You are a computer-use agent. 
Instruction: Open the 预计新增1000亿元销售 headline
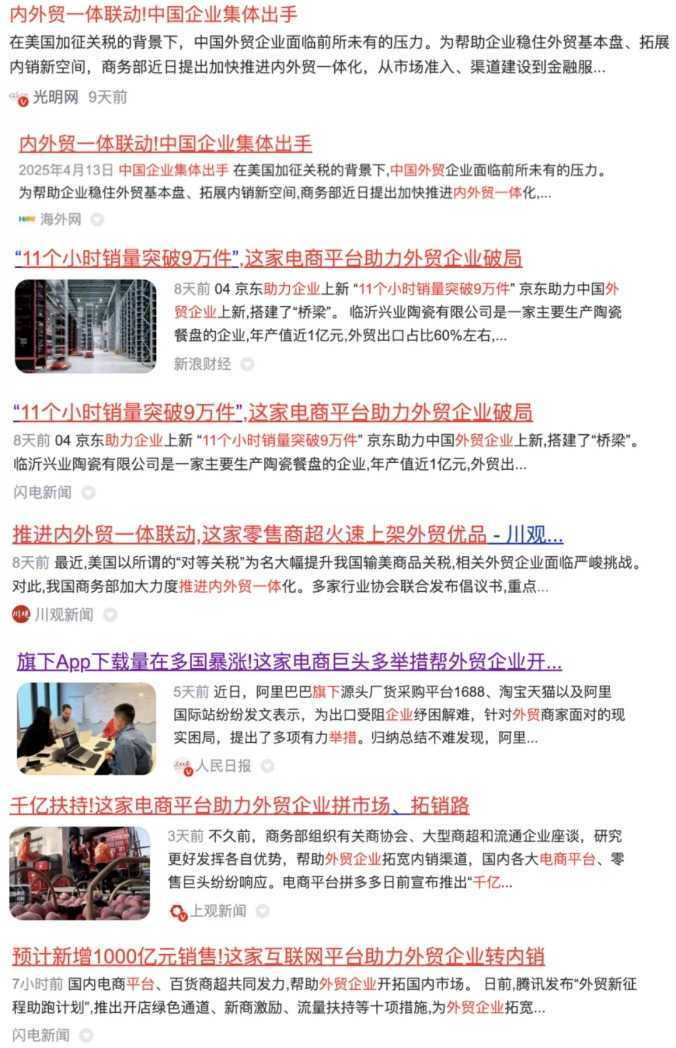pyautogui.click(x=278, y=955)
